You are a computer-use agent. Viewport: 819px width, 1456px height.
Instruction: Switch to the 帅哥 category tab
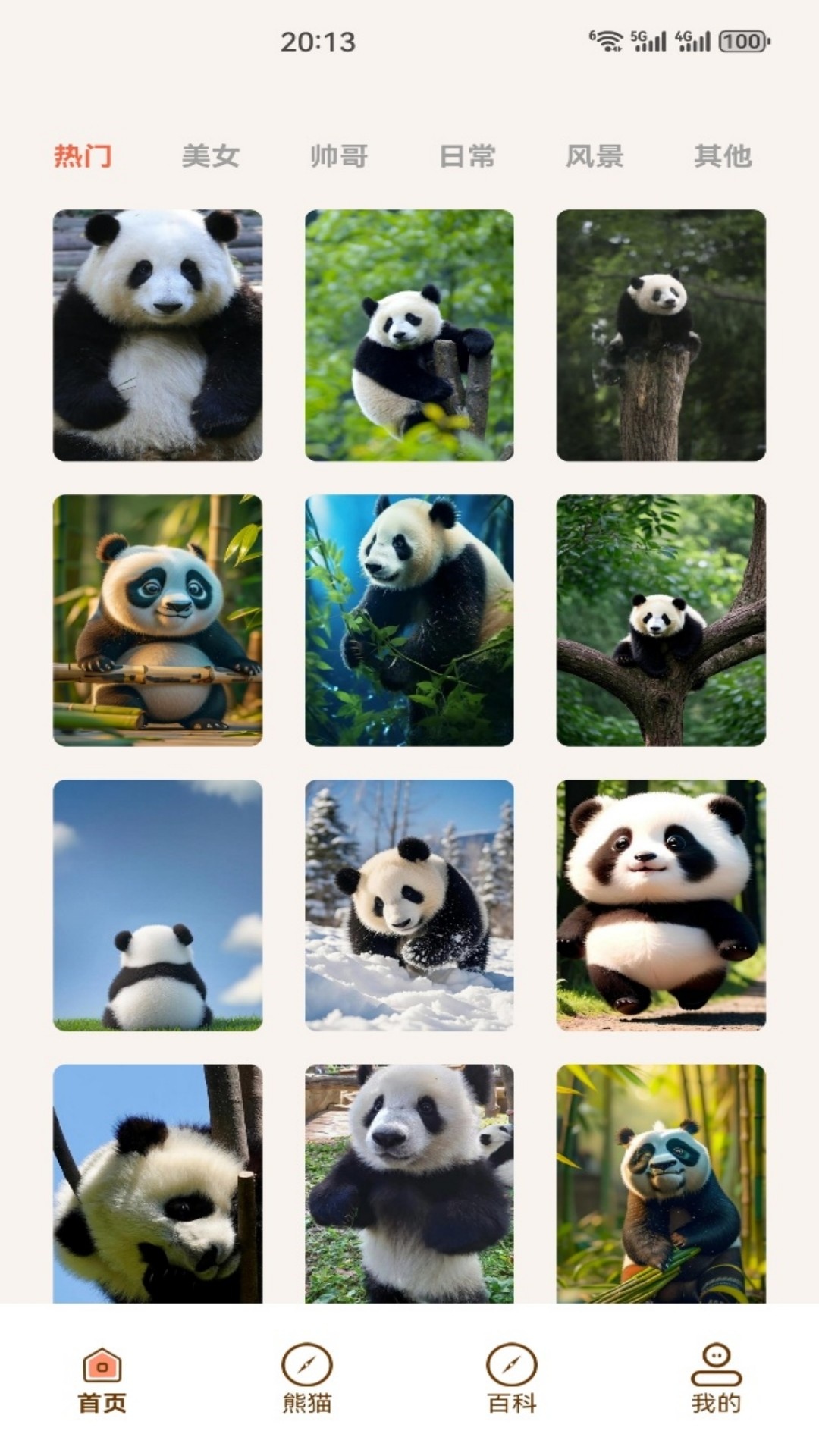point(339,156)
